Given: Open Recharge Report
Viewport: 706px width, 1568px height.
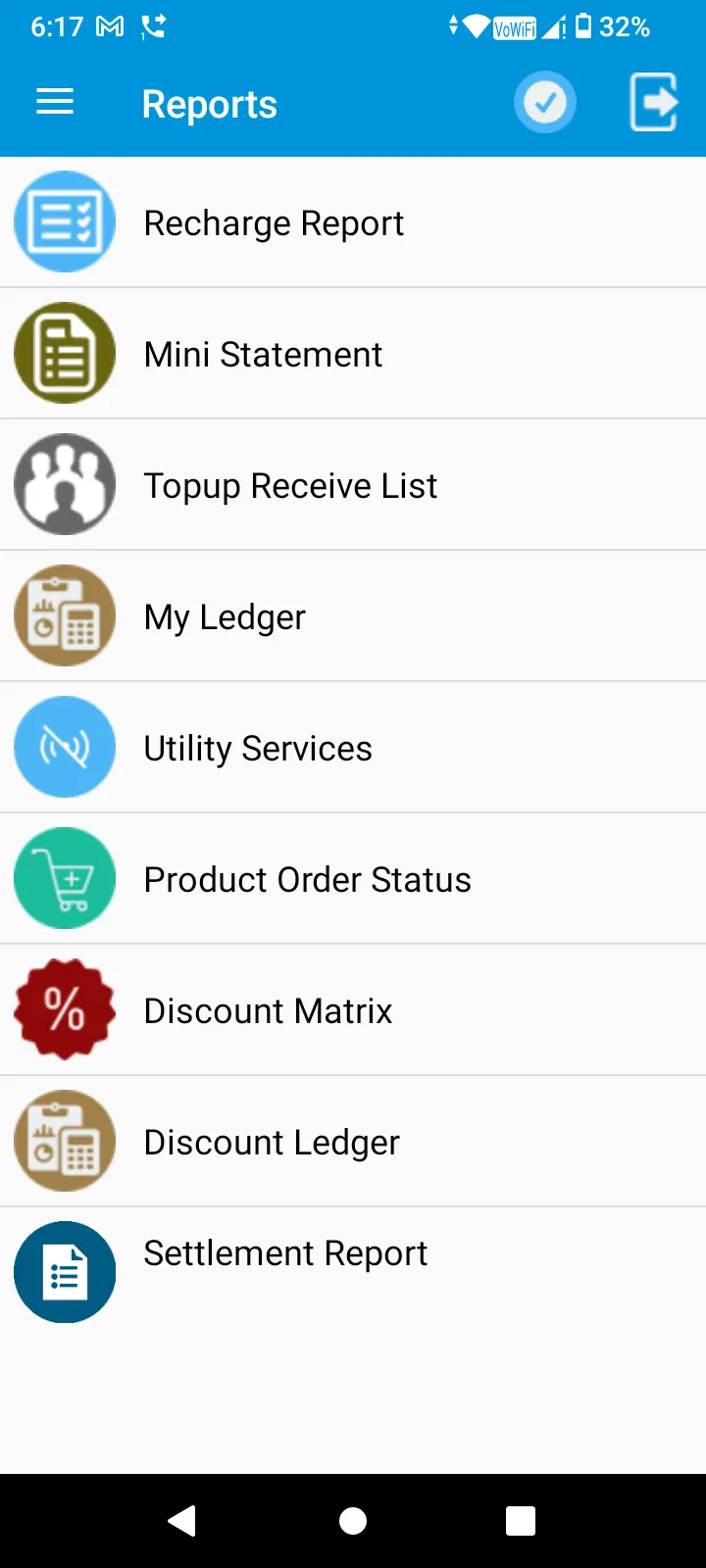Looking at the screenshot, I should (353, 222).
